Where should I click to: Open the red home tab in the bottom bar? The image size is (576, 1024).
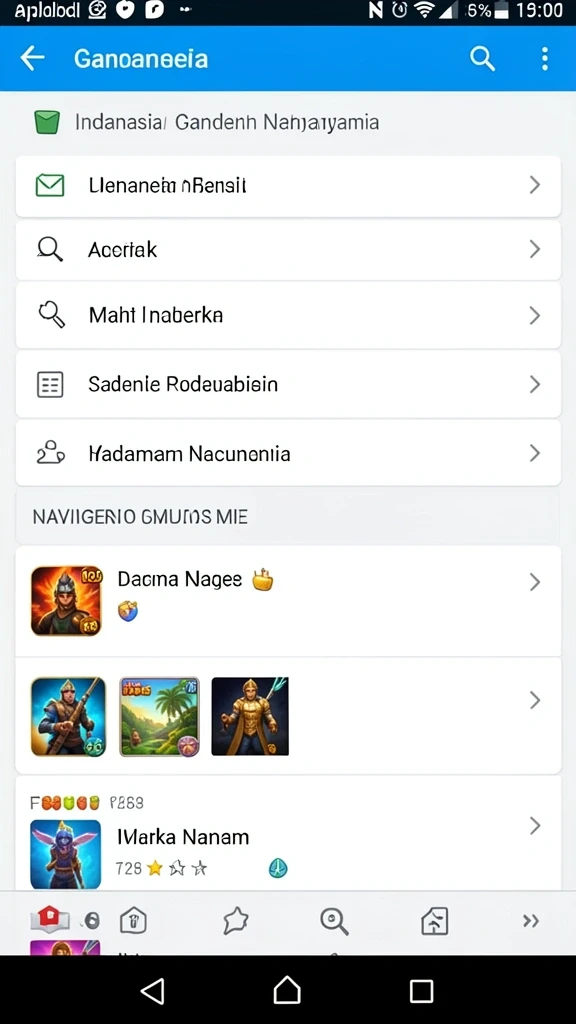pyautogui.click(x=50, y=920)
